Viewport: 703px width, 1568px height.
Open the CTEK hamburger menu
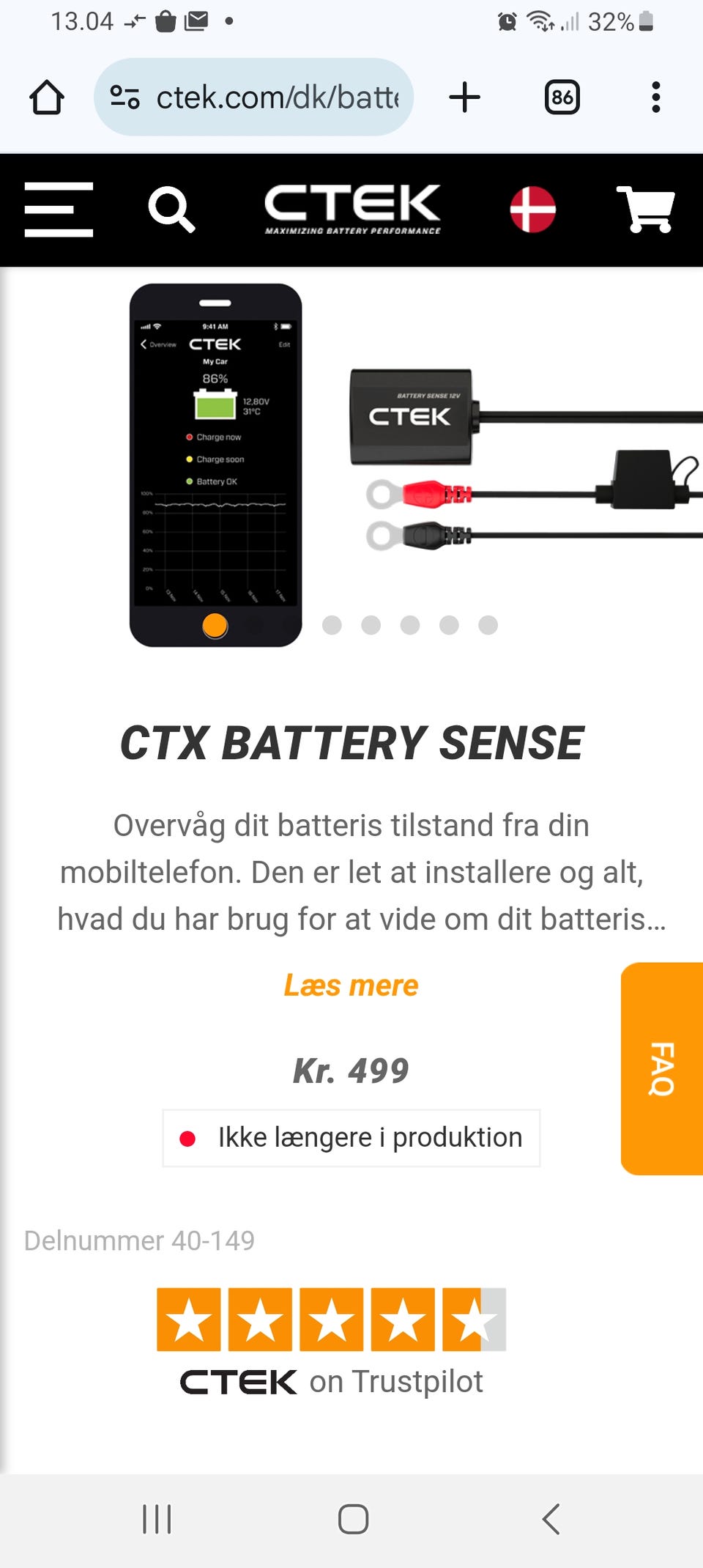coord(59,210)
